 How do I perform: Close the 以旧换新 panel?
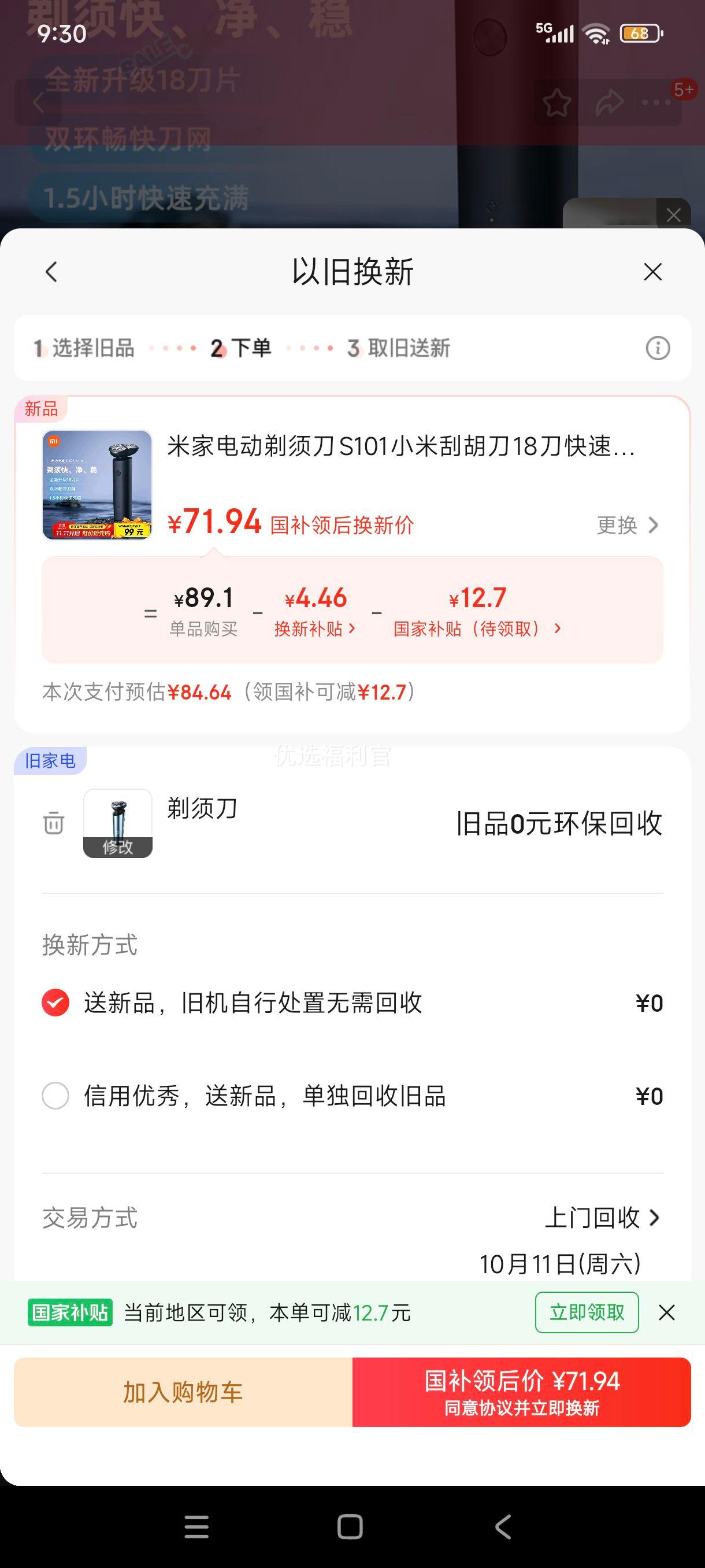[x=652, y=272]
